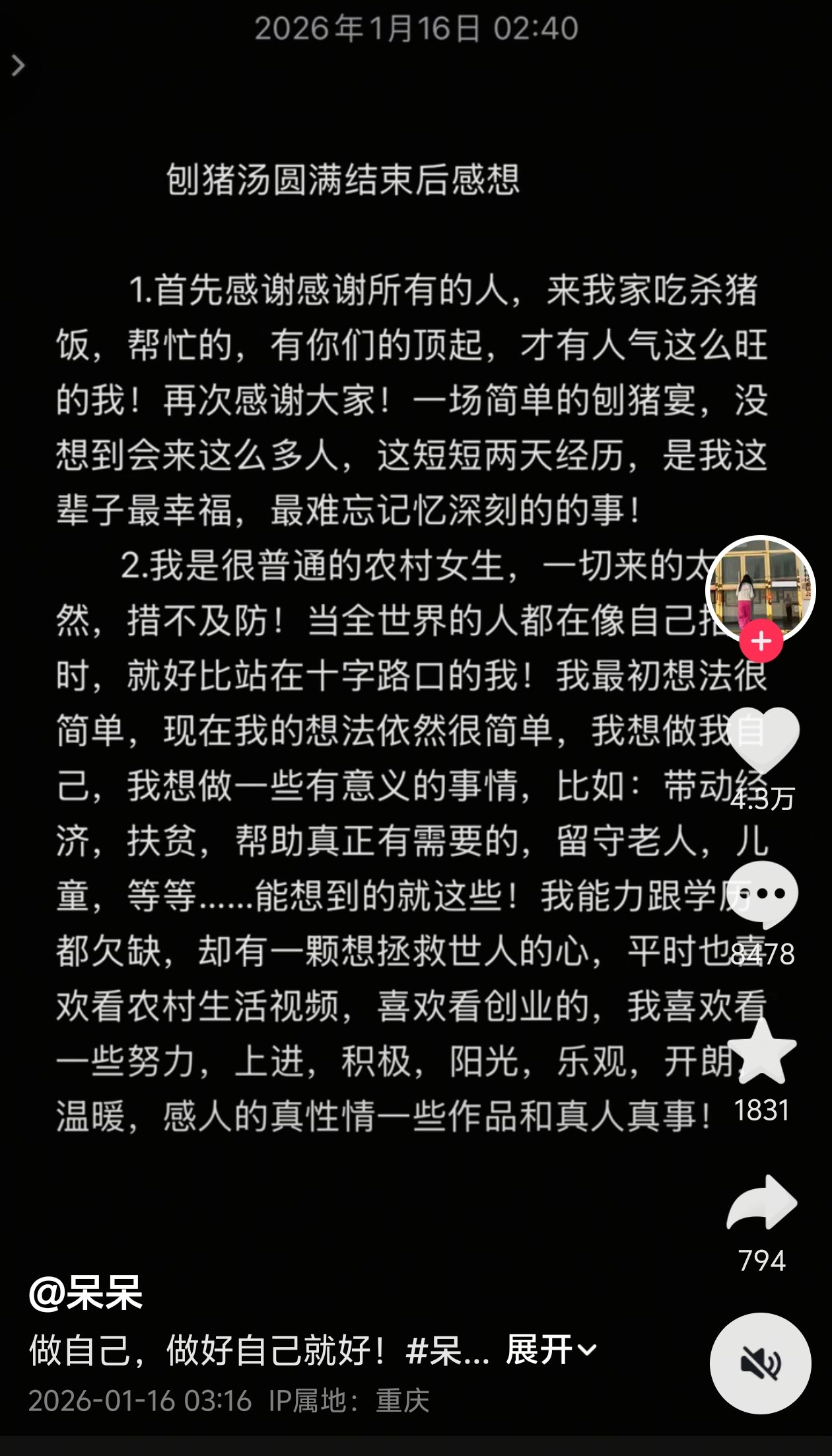Open the creator's profile avatar
This screenshot has width=832, height=1456.
761,587
